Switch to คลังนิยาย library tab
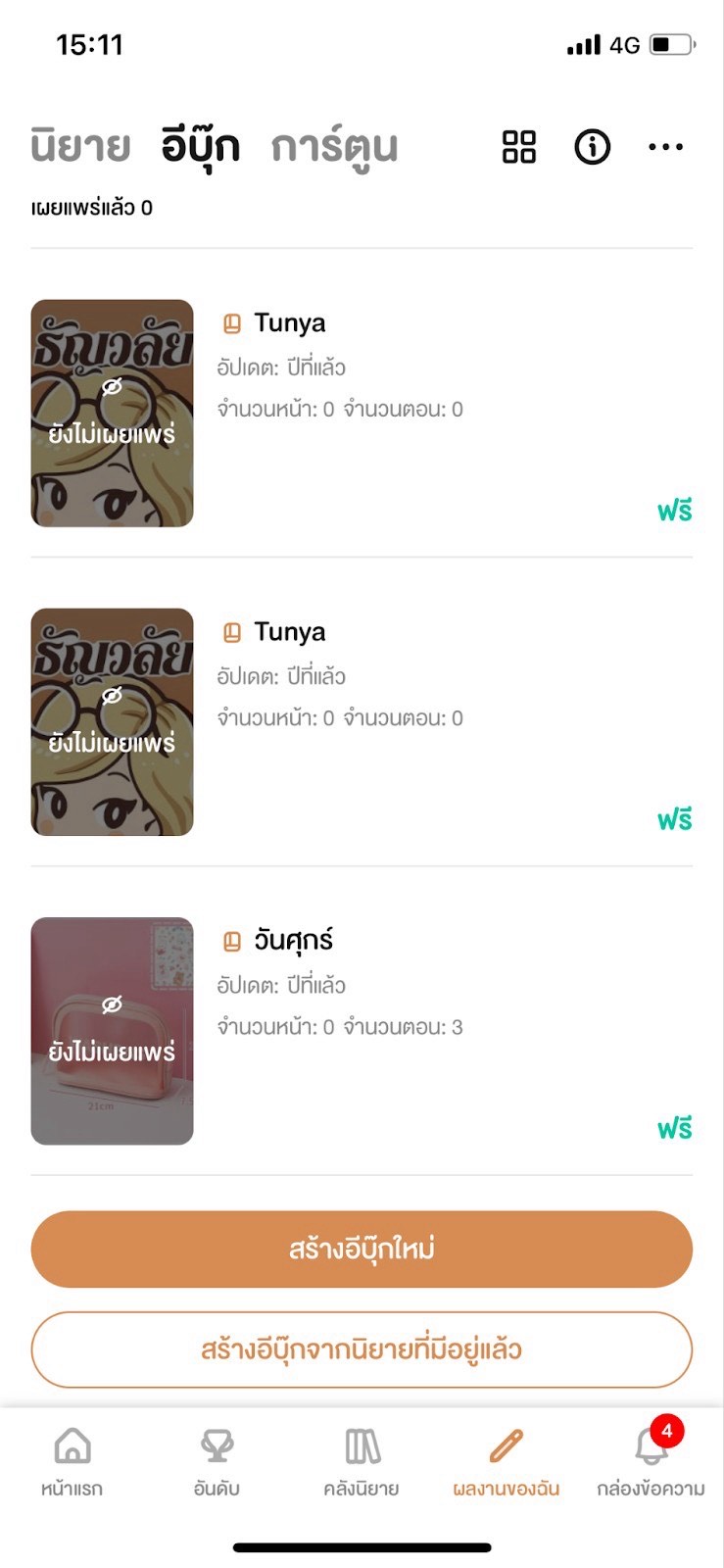 [x=362, y=1460]
